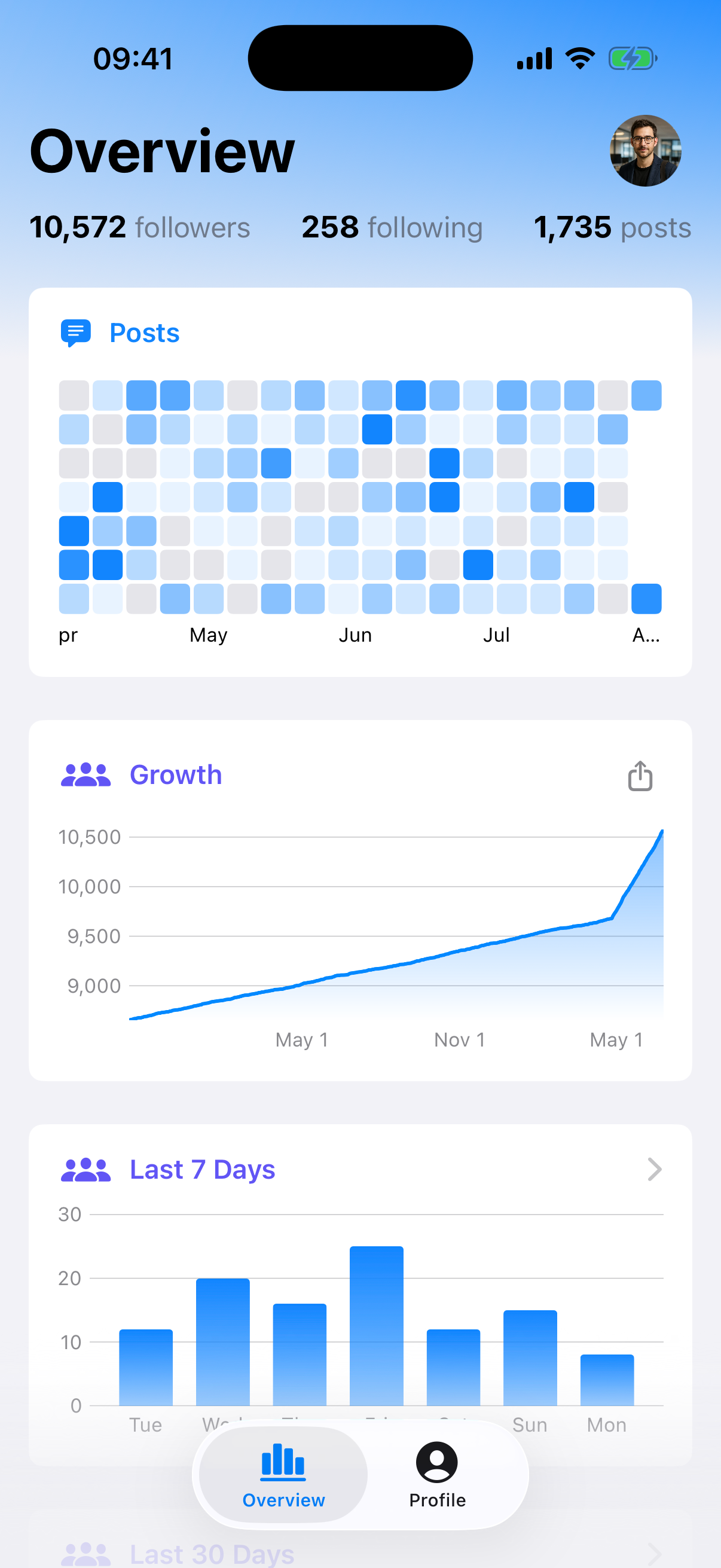Screen dimensions: 721x1568
Task: Select the Overview tab
Action: [x=283, y=1475]
